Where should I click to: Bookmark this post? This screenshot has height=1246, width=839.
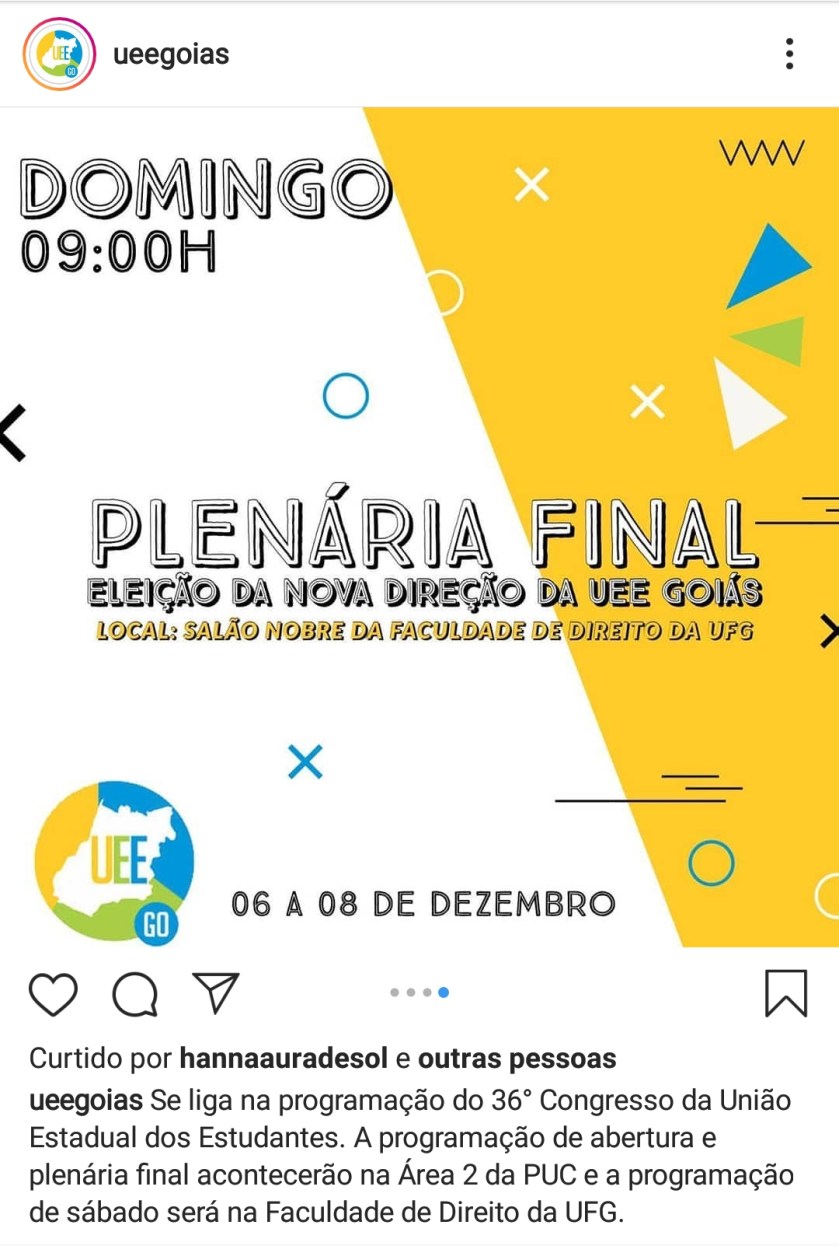(786, 993)
